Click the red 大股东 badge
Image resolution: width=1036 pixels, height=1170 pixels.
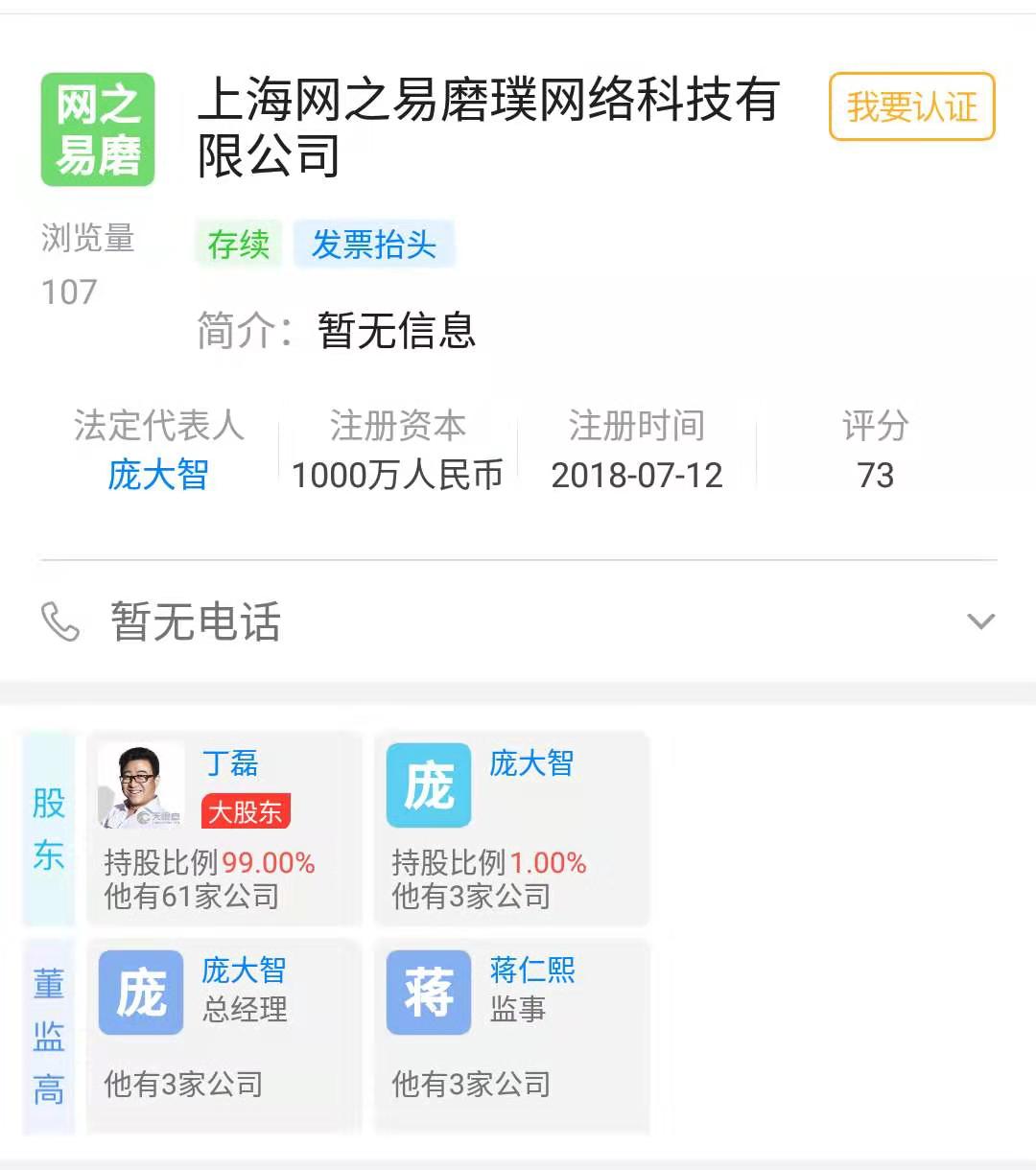[x=247, y=810]
